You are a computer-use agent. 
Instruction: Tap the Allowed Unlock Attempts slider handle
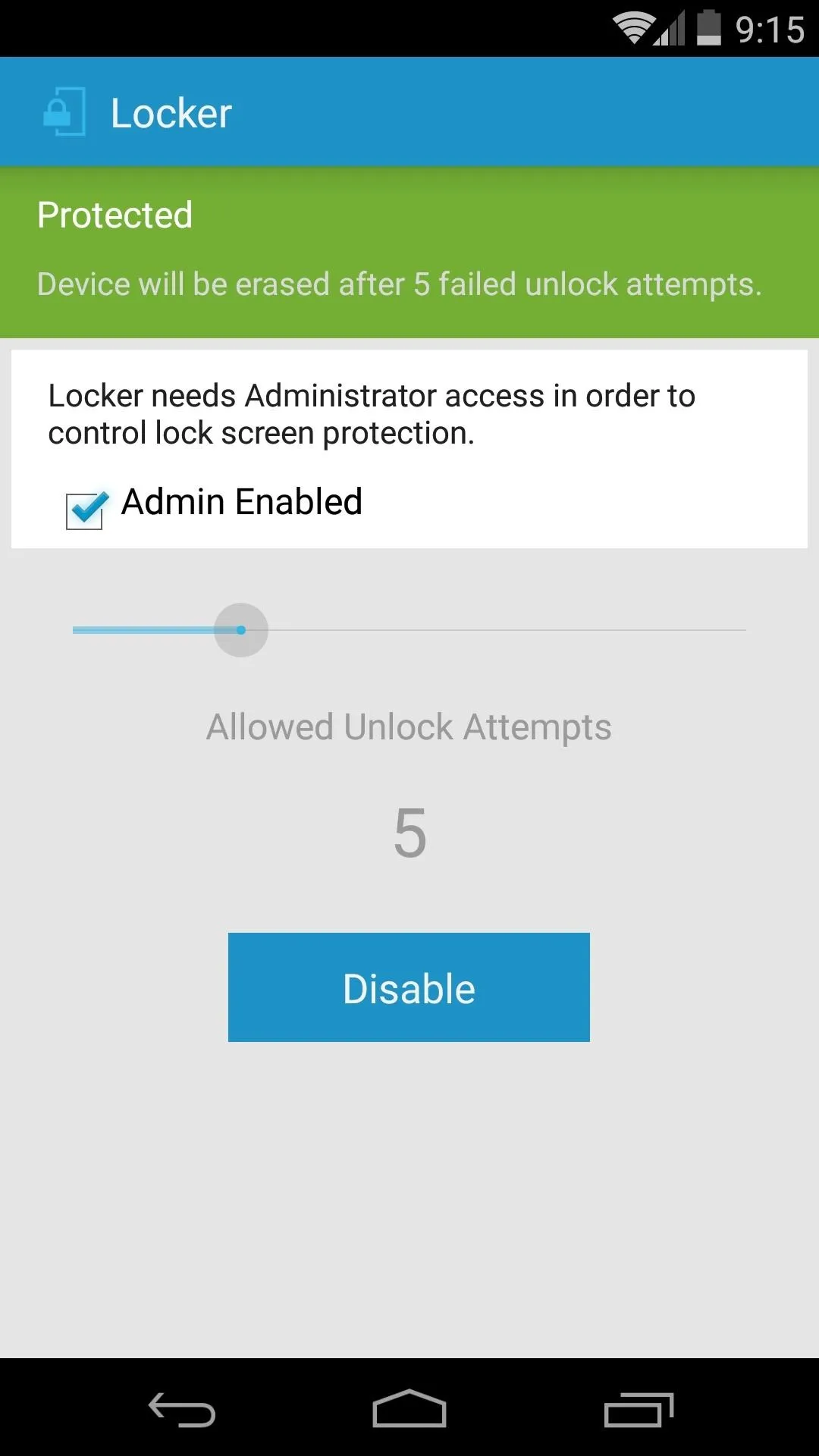click(241, 630)
